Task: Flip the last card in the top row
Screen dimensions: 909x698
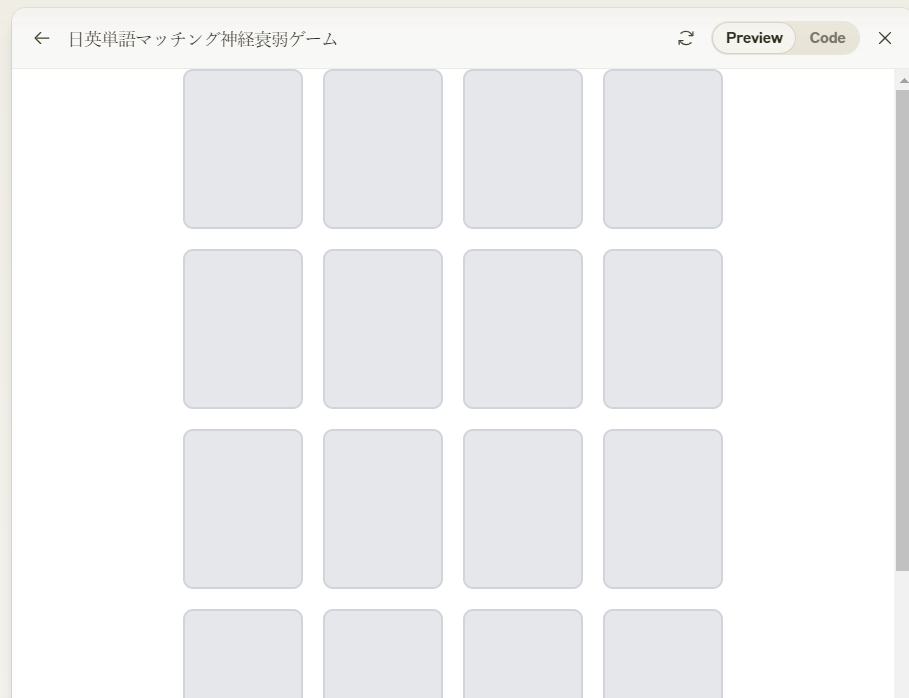Action: click(663, 149)
